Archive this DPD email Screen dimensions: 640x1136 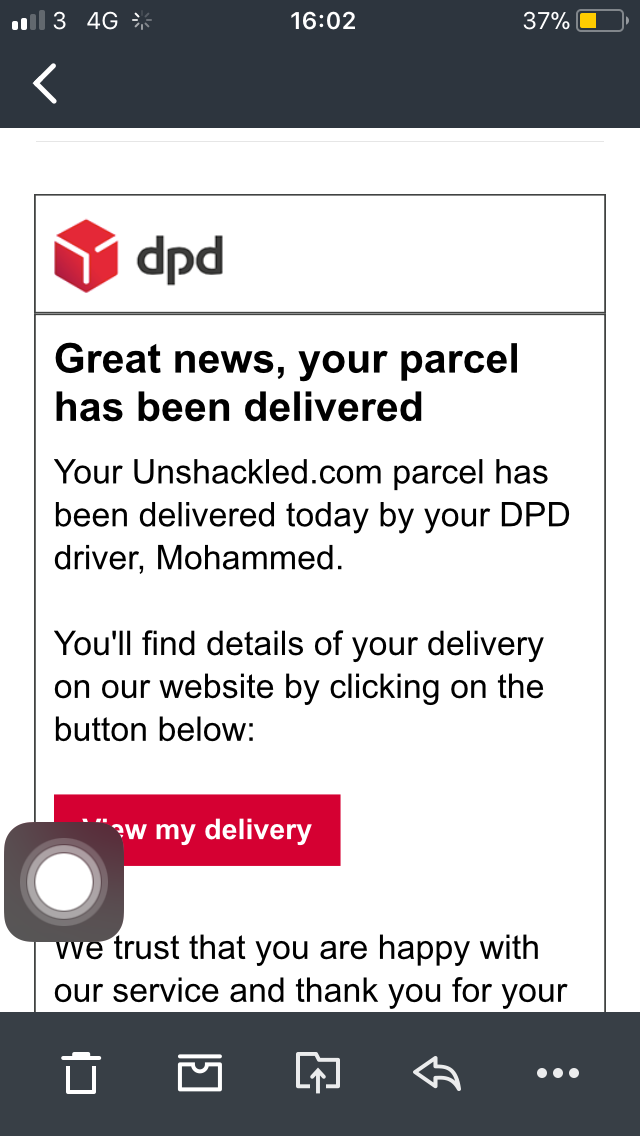click(200, 1073)
